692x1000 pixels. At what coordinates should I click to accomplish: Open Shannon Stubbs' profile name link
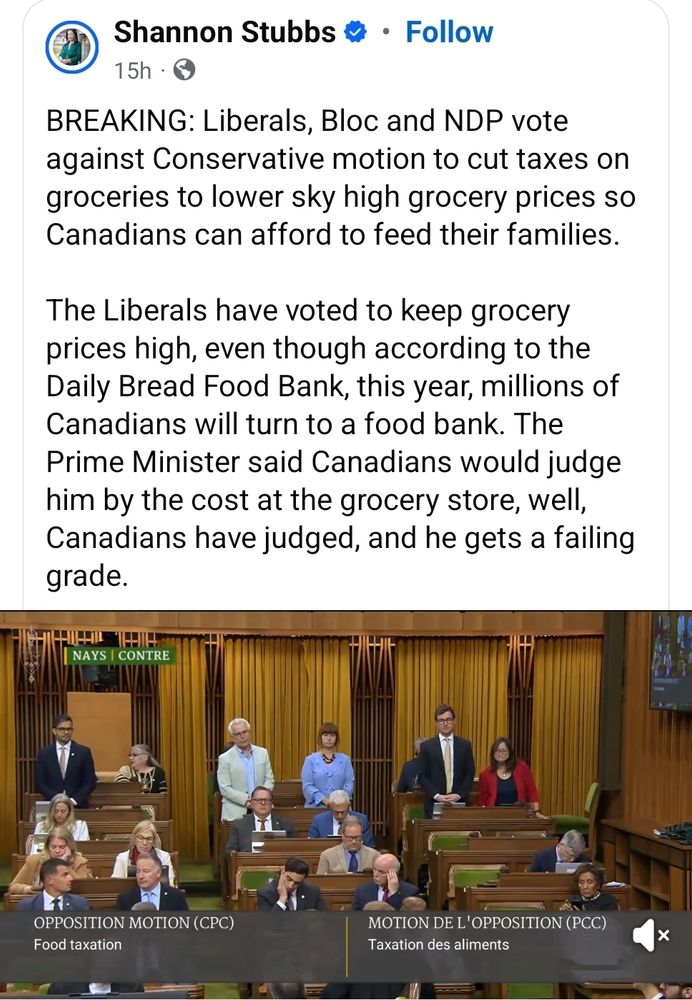tap(224, 32)
